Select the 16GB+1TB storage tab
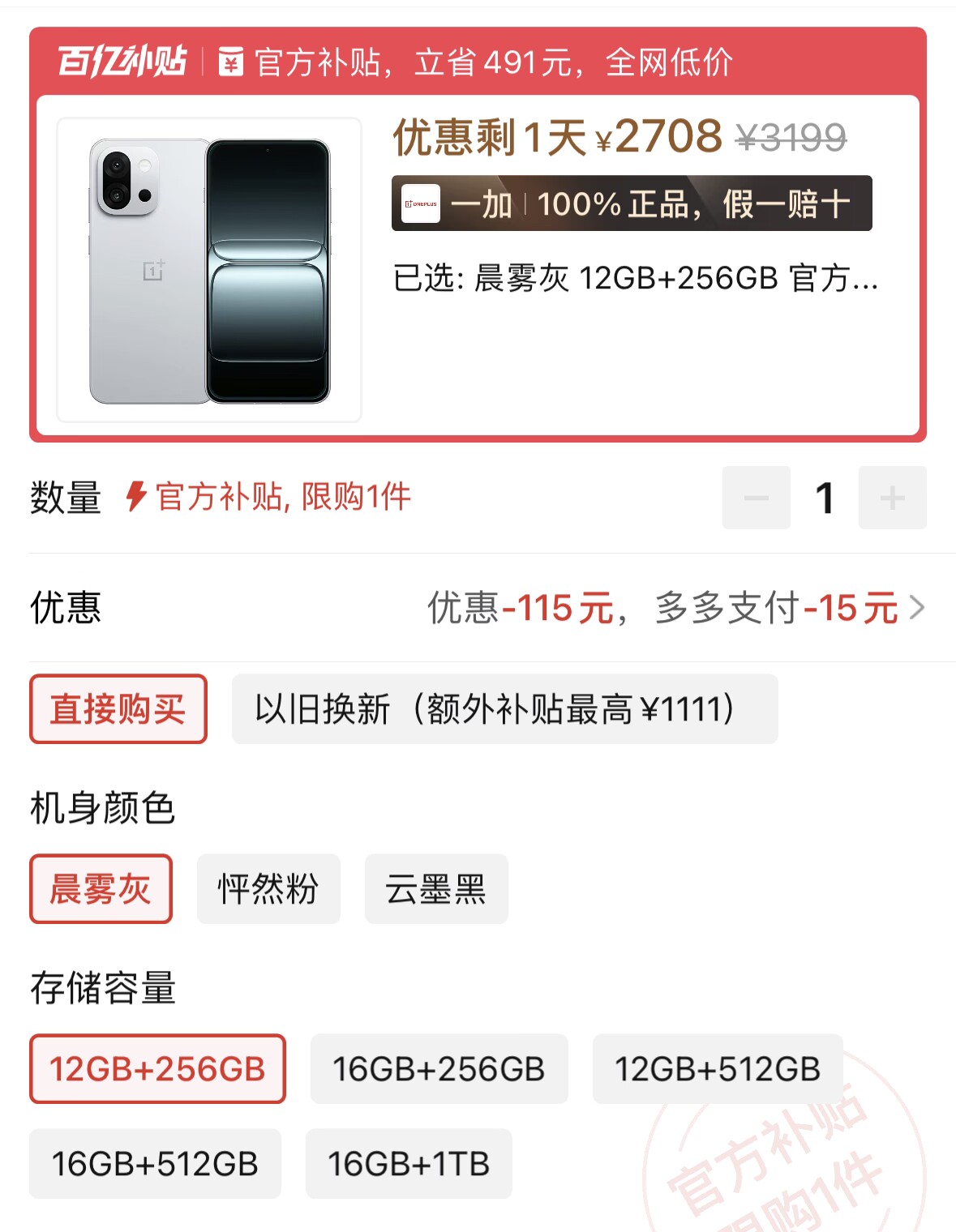 [x=409, y=1163]
